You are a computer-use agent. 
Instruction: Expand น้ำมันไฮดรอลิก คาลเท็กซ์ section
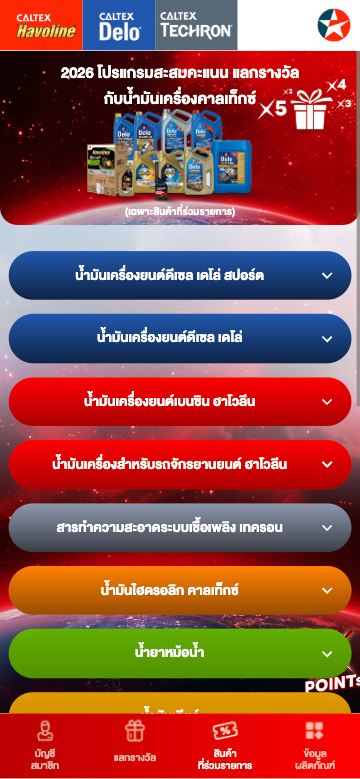tap(180, 591)
